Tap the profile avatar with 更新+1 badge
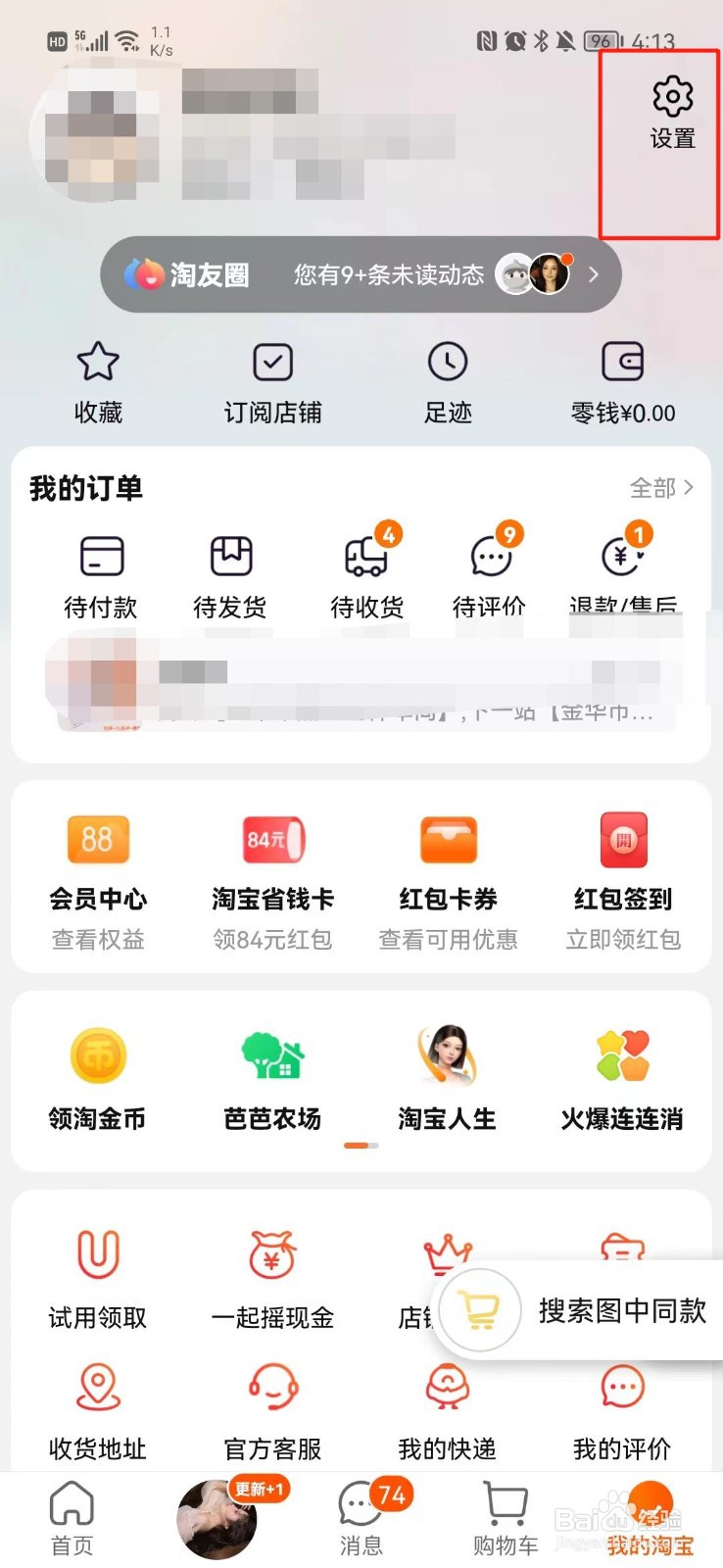 pos(217,1519)
